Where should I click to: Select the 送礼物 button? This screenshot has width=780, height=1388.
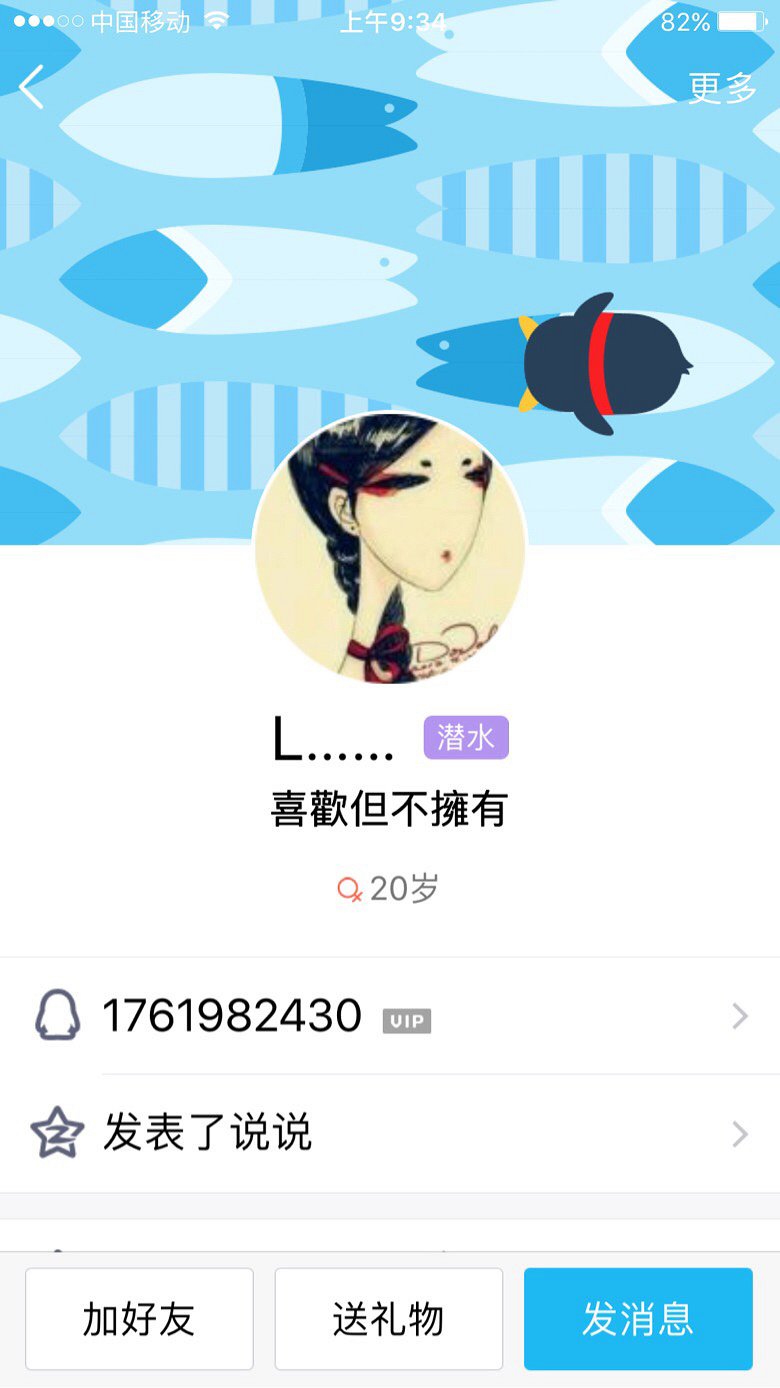(x=388, y=1319)
